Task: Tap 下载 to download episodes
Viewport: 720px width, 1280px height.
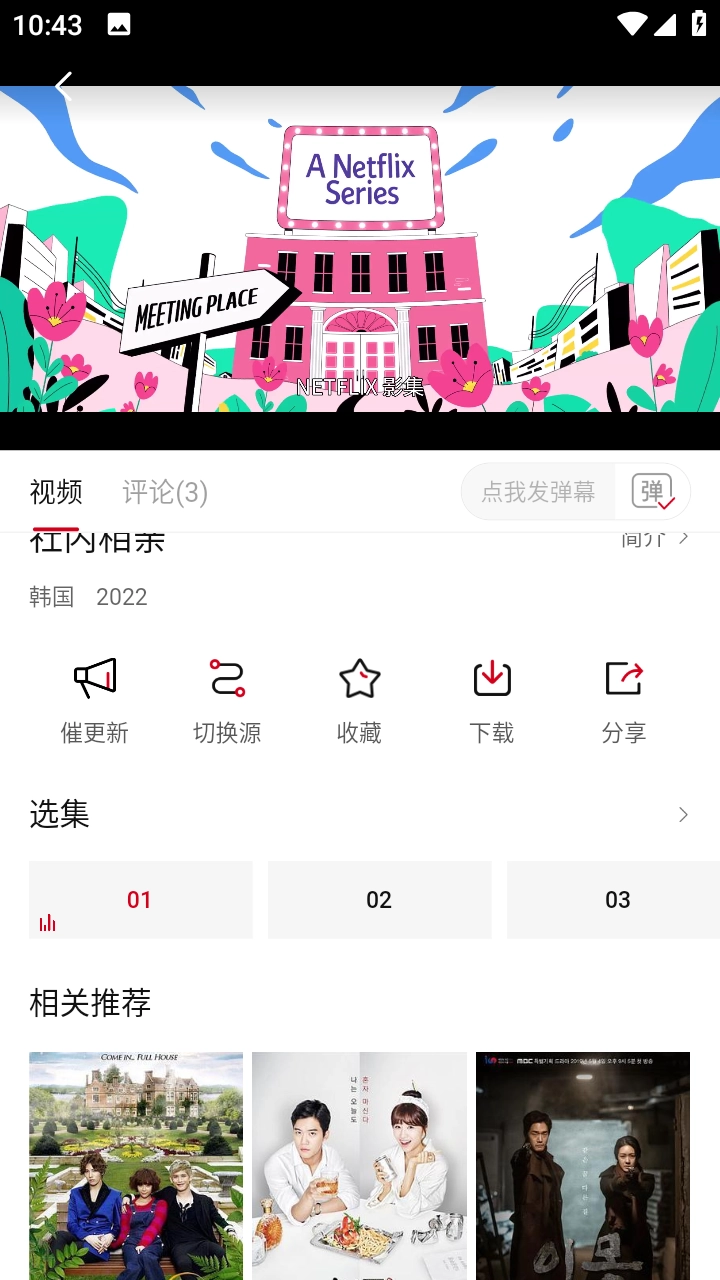Action: [491, 700]
